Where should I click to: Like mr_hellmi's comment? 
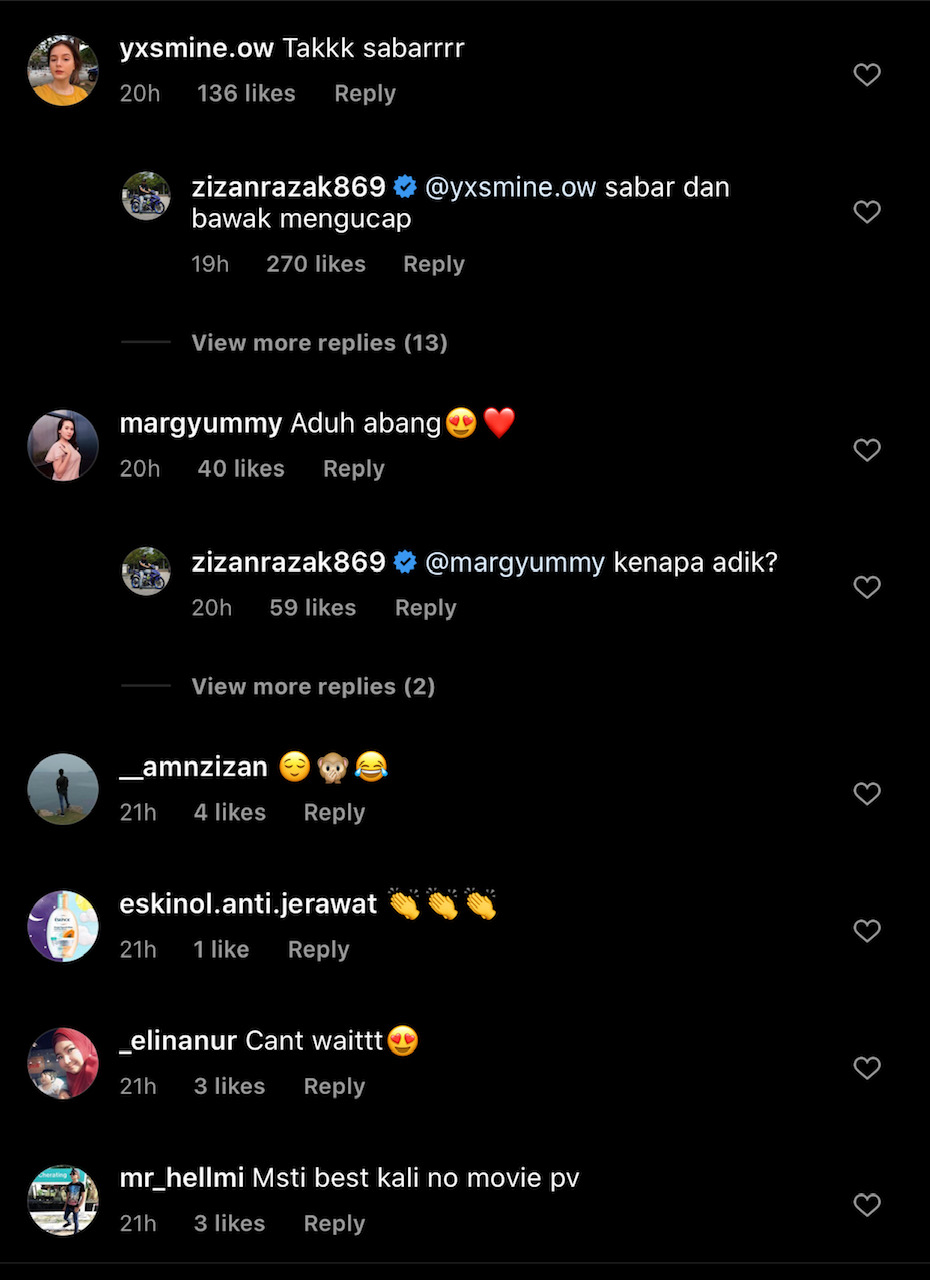pos(866,1205)
